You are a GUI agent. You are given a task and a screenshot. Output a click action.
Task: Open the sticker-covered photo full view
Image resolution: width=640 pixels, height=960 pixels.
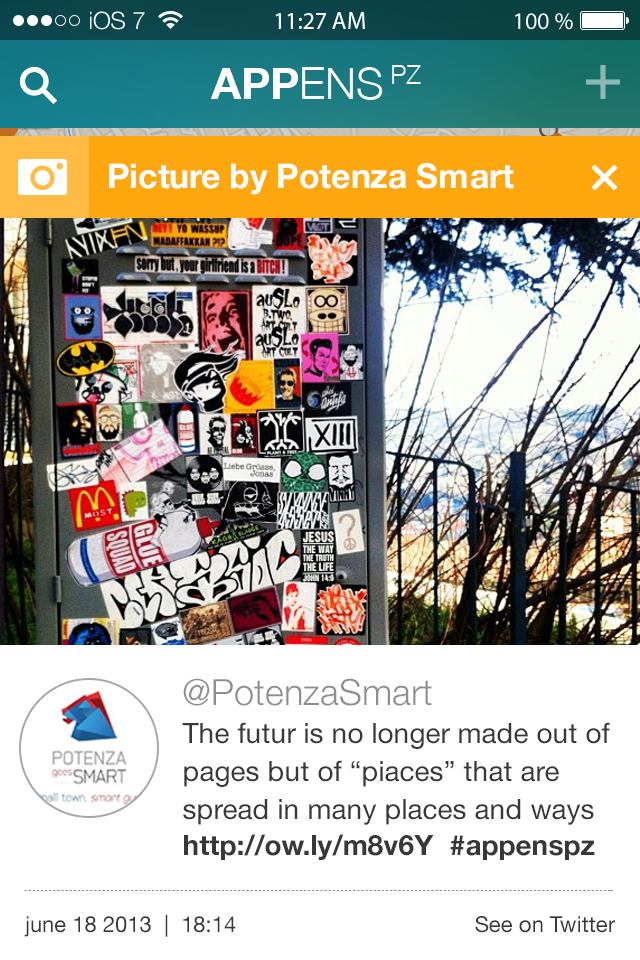click(320, 430)
